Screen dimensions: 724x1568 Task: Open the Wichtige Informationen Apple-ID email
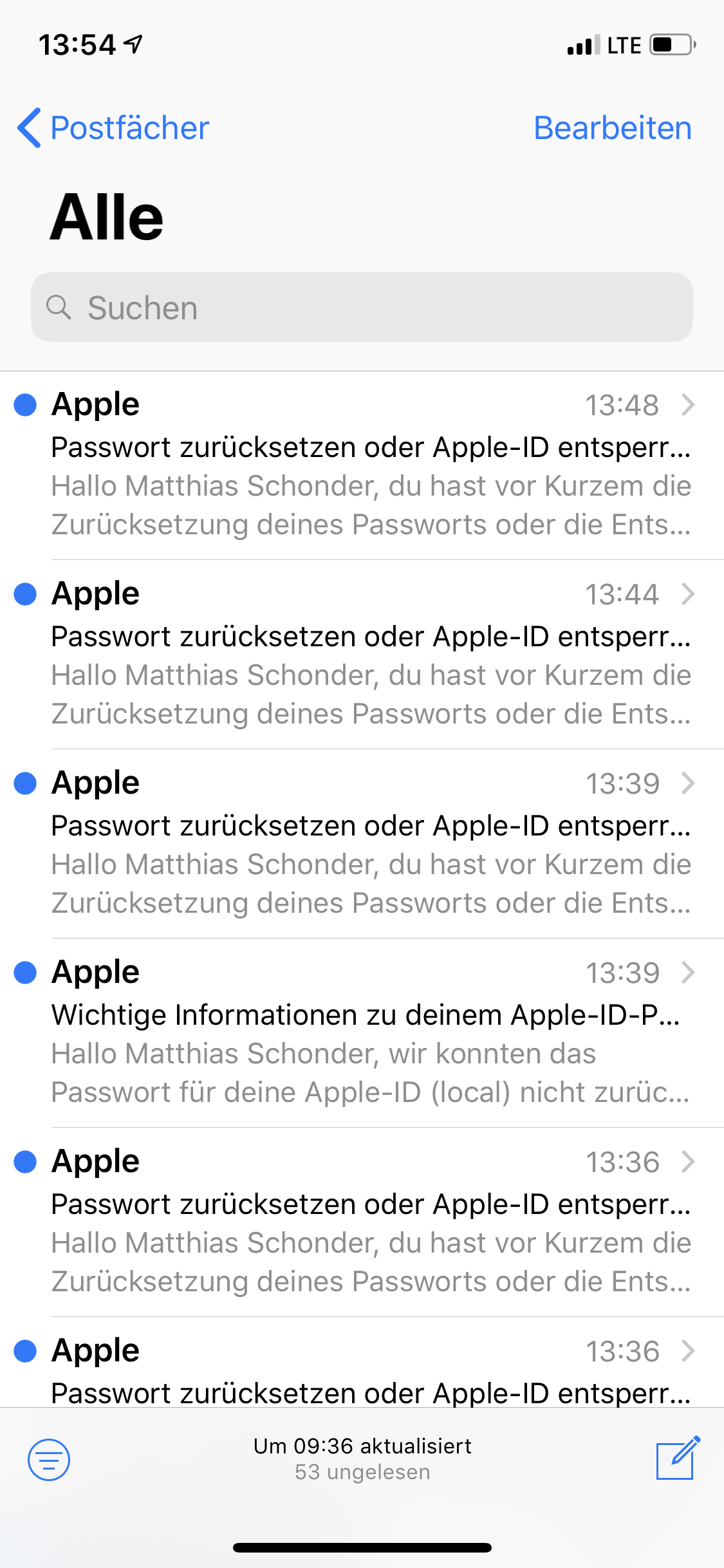(362, 1033)
